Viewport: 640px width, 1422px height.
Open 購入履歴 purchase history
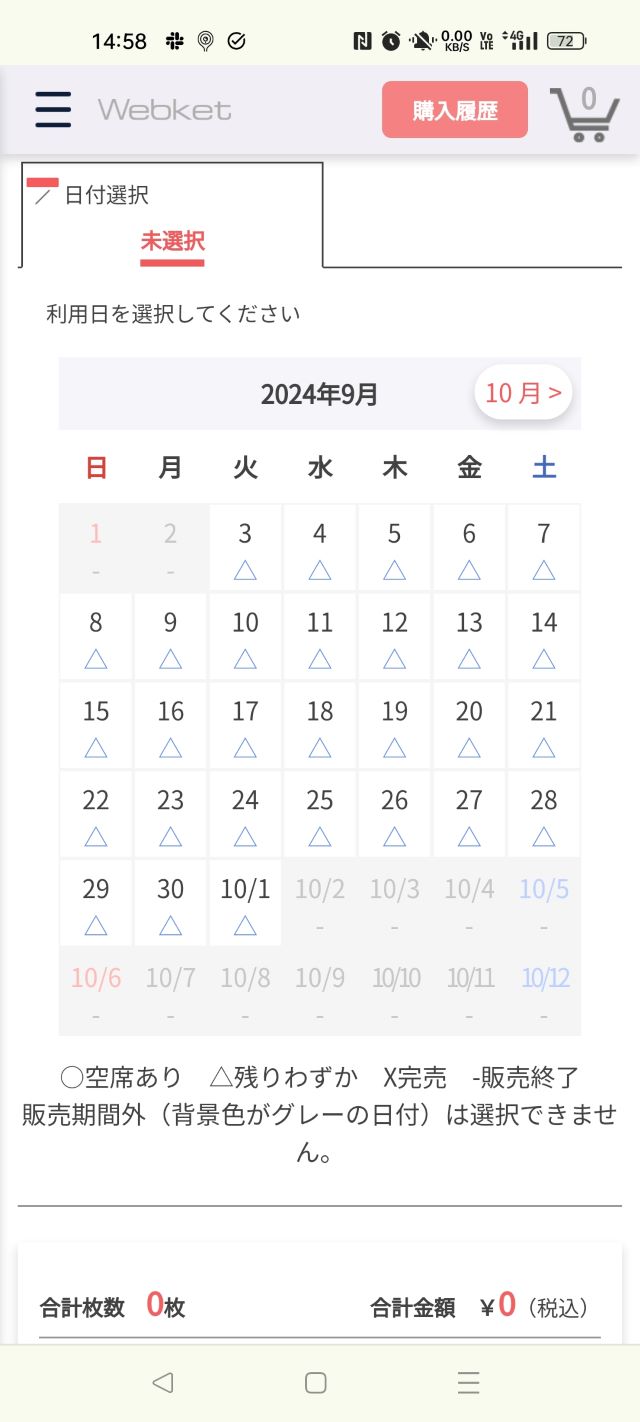[455, 110]
